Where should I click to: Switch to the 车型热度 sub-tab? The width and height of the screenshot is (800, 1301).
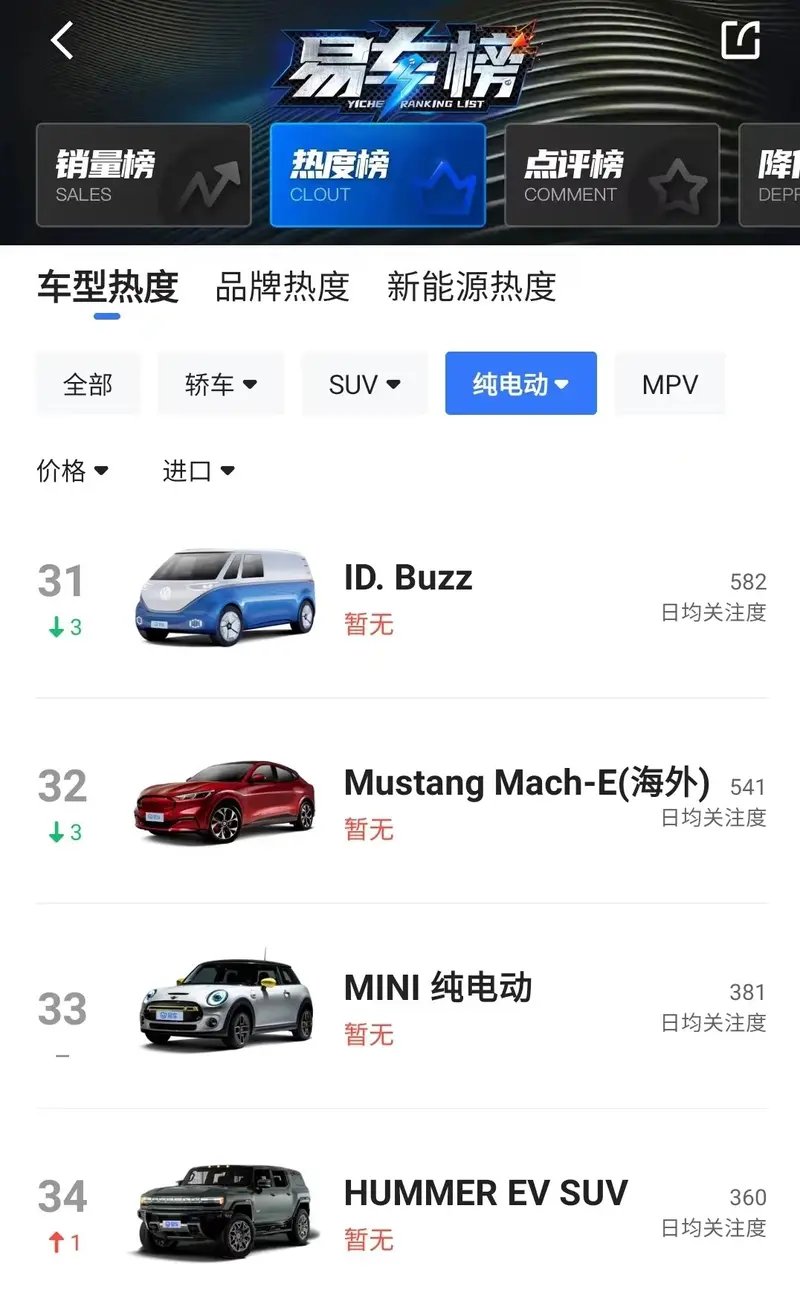[107, 287]
